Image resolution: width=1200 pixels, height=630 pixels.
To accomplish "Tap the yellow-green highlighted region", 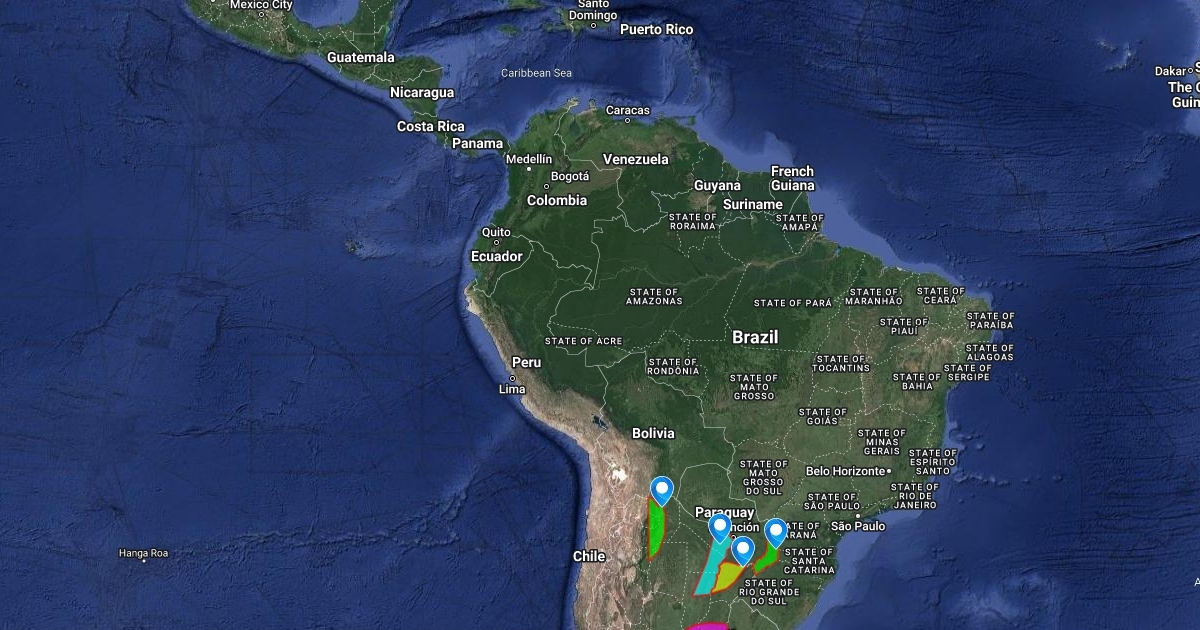I will (x=729, y=577).
